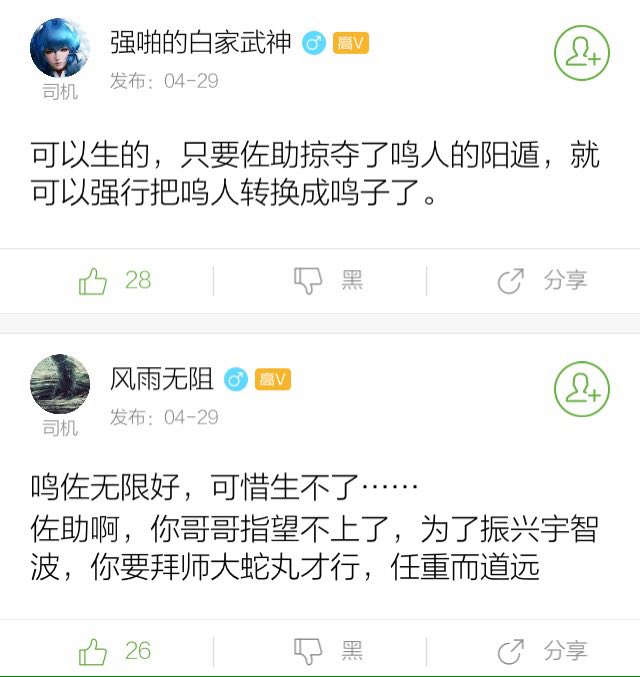This screenshot has width=640, height=677.
Task: Open 强啪的白家武神's profile avatar
Action: coord(60,48)
